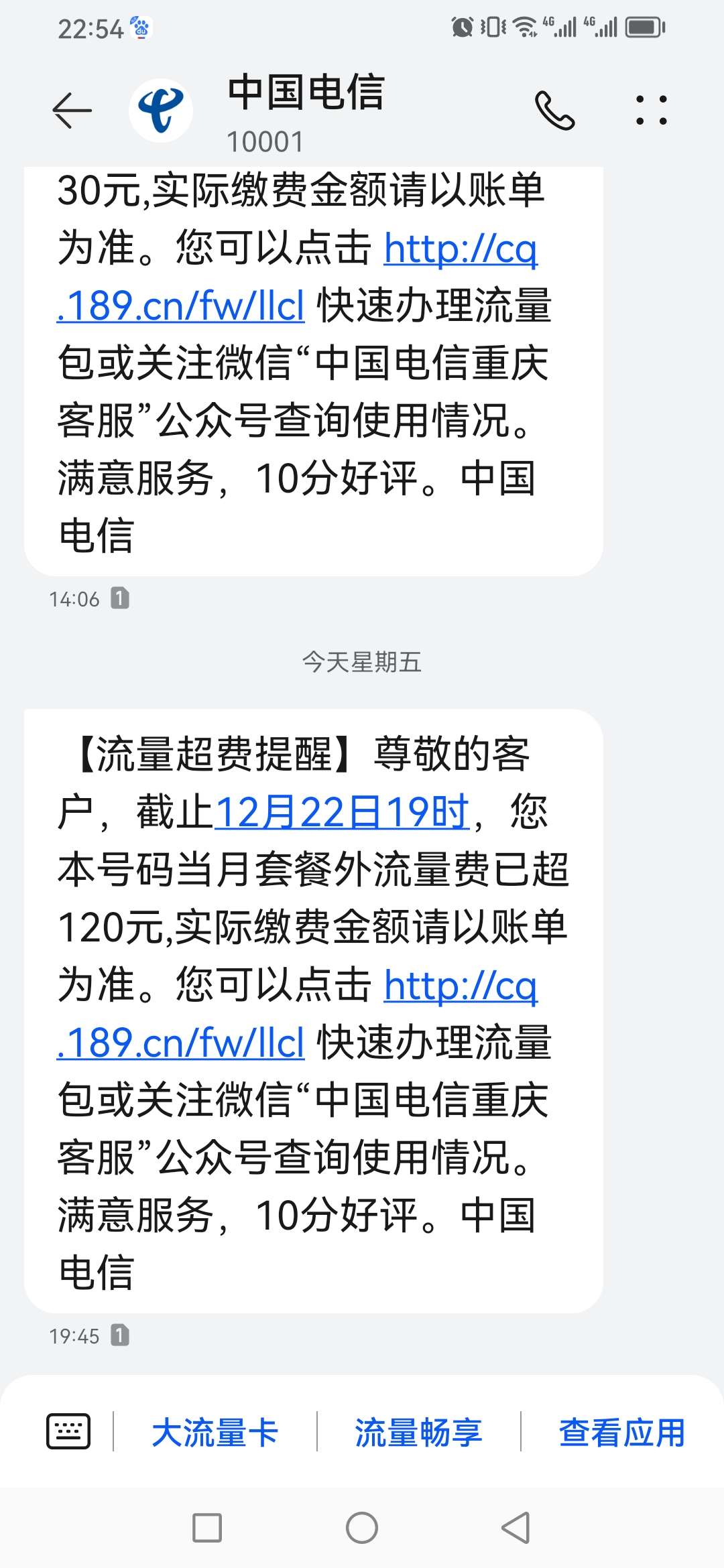Open recent apps from the navigation bar
This screenshot has width=724, height=1568.
click(207, 1528)
